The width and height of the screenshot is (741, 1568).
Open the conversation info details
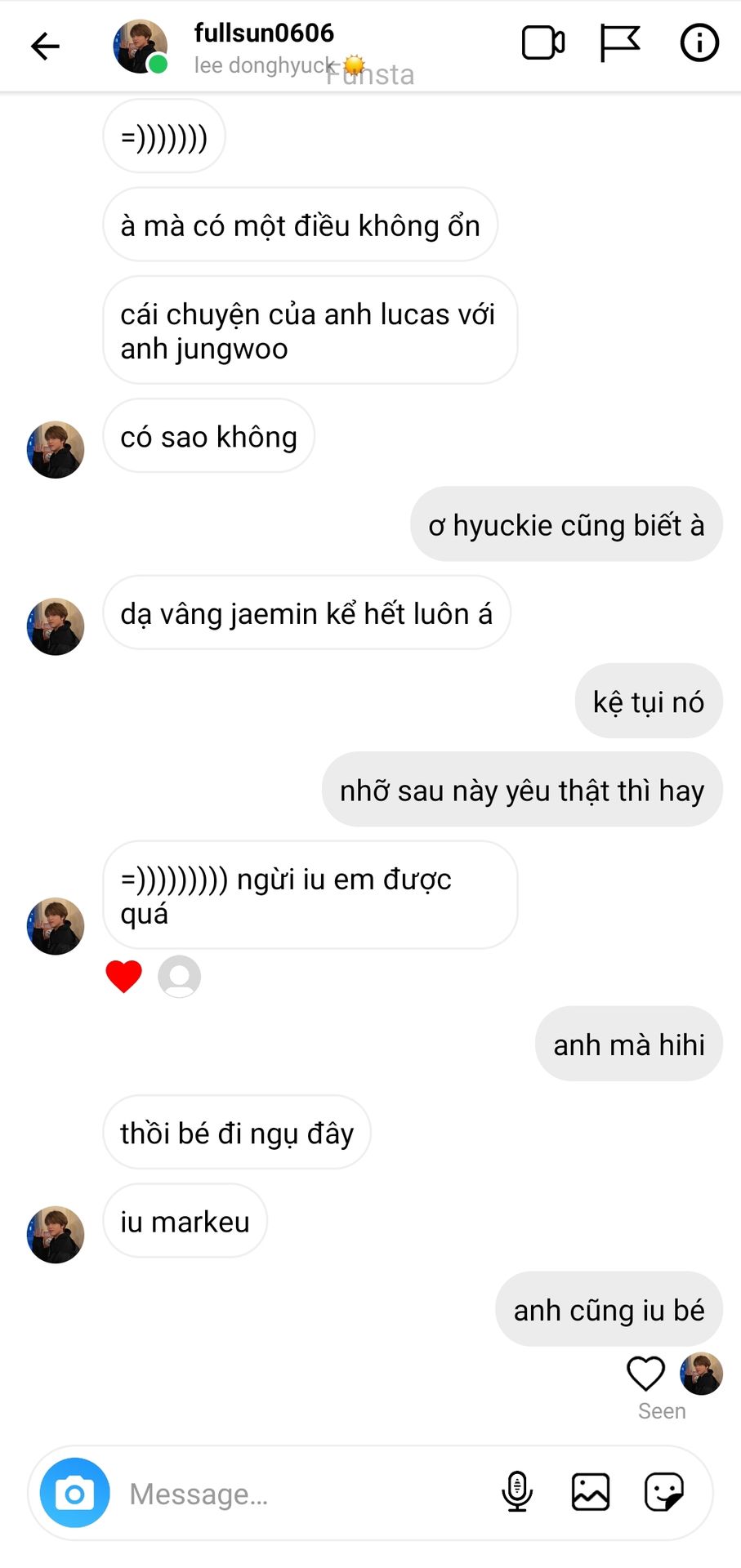699,43
